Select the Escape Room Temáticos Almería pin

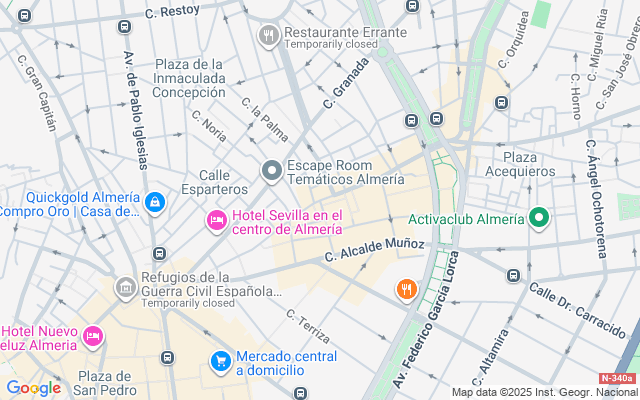click(x=271, y=172)
